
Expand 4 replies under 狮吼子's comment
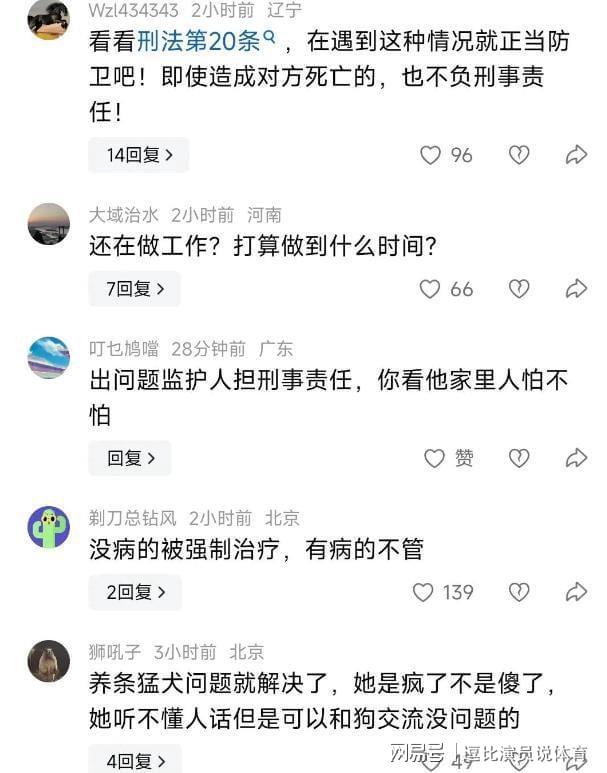click(x=134, y=760)
